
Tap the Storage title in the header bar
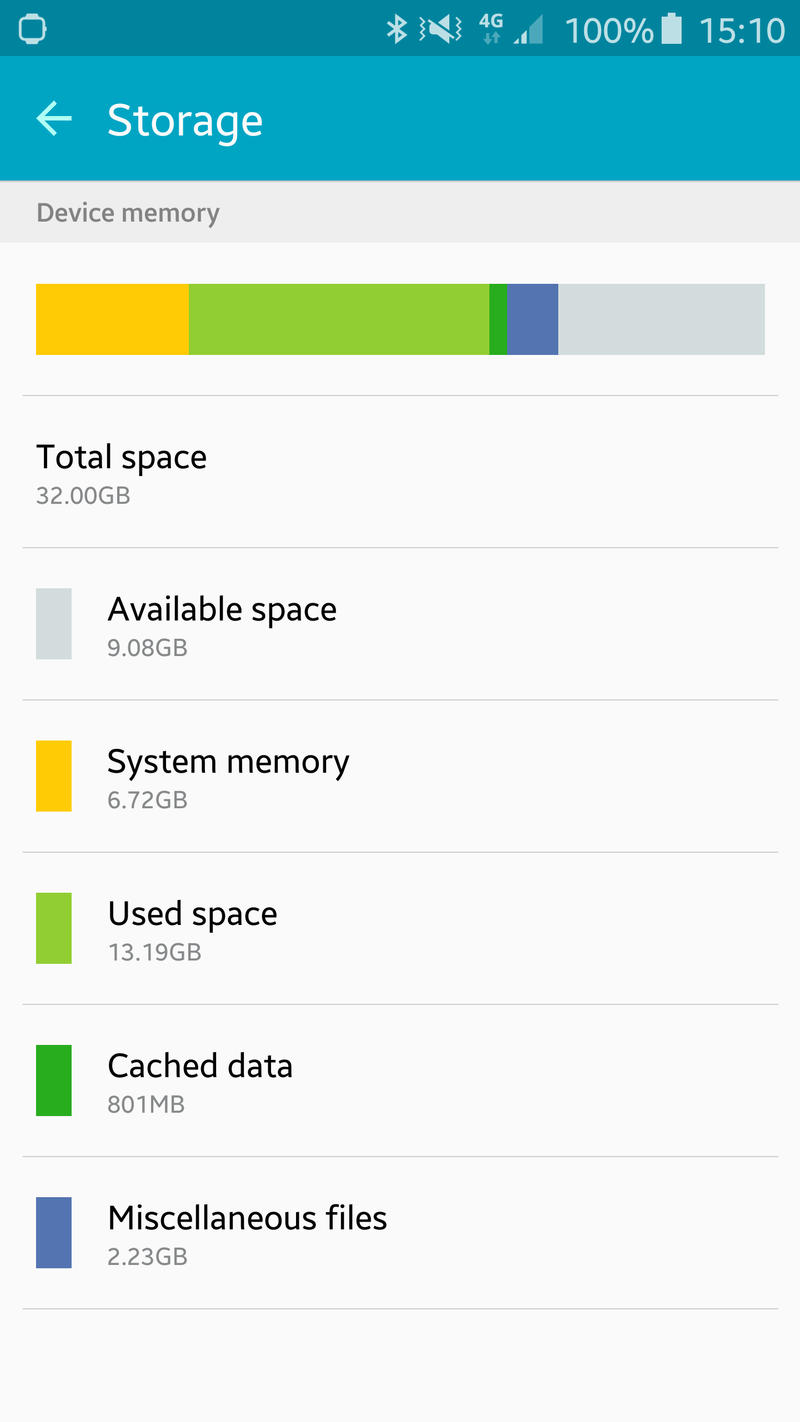(x=185, y=118)
